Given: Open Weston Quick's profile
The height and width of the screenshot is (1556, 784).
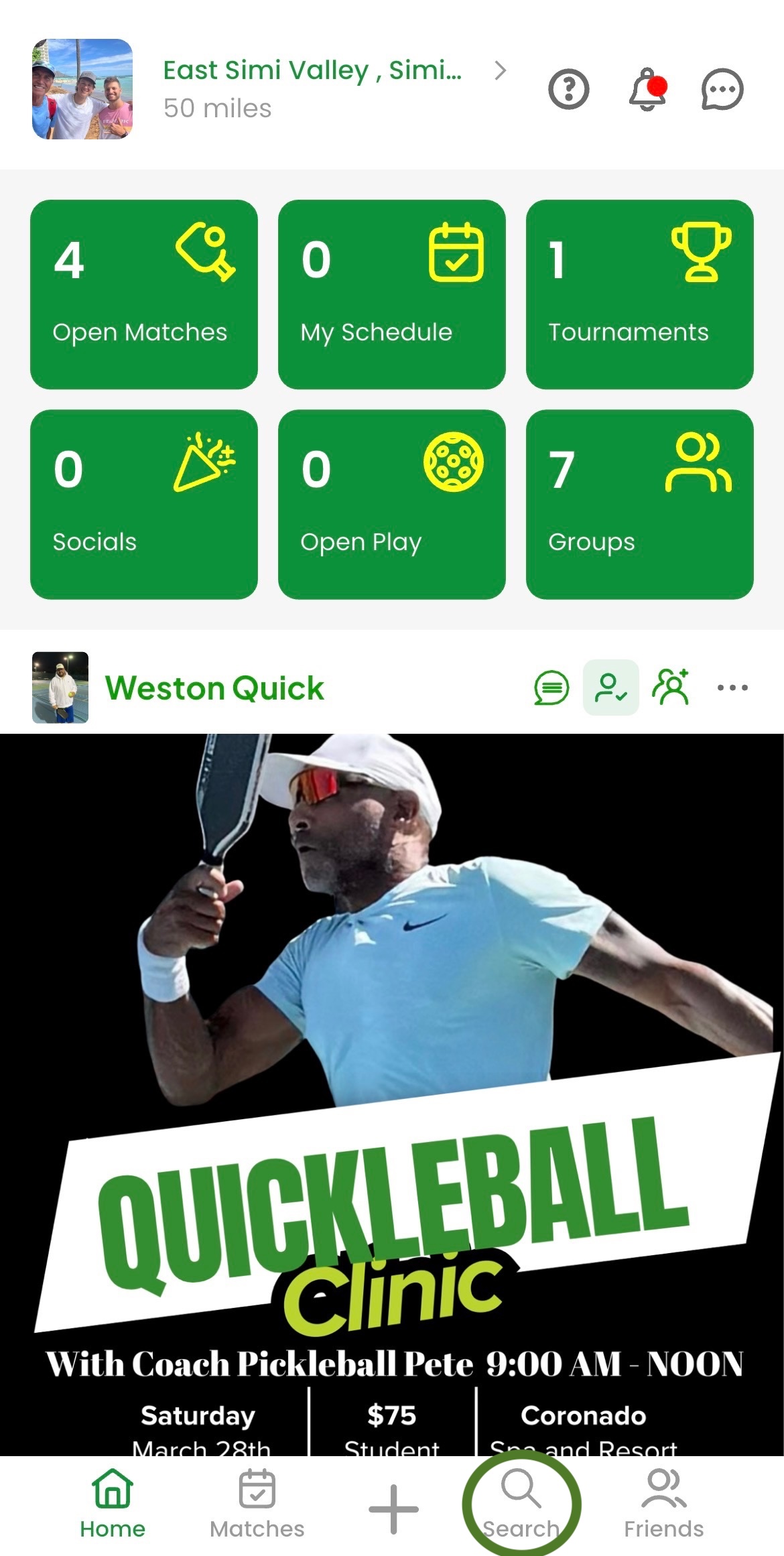Looking at the screenshot, I should [x=214, y=688].
